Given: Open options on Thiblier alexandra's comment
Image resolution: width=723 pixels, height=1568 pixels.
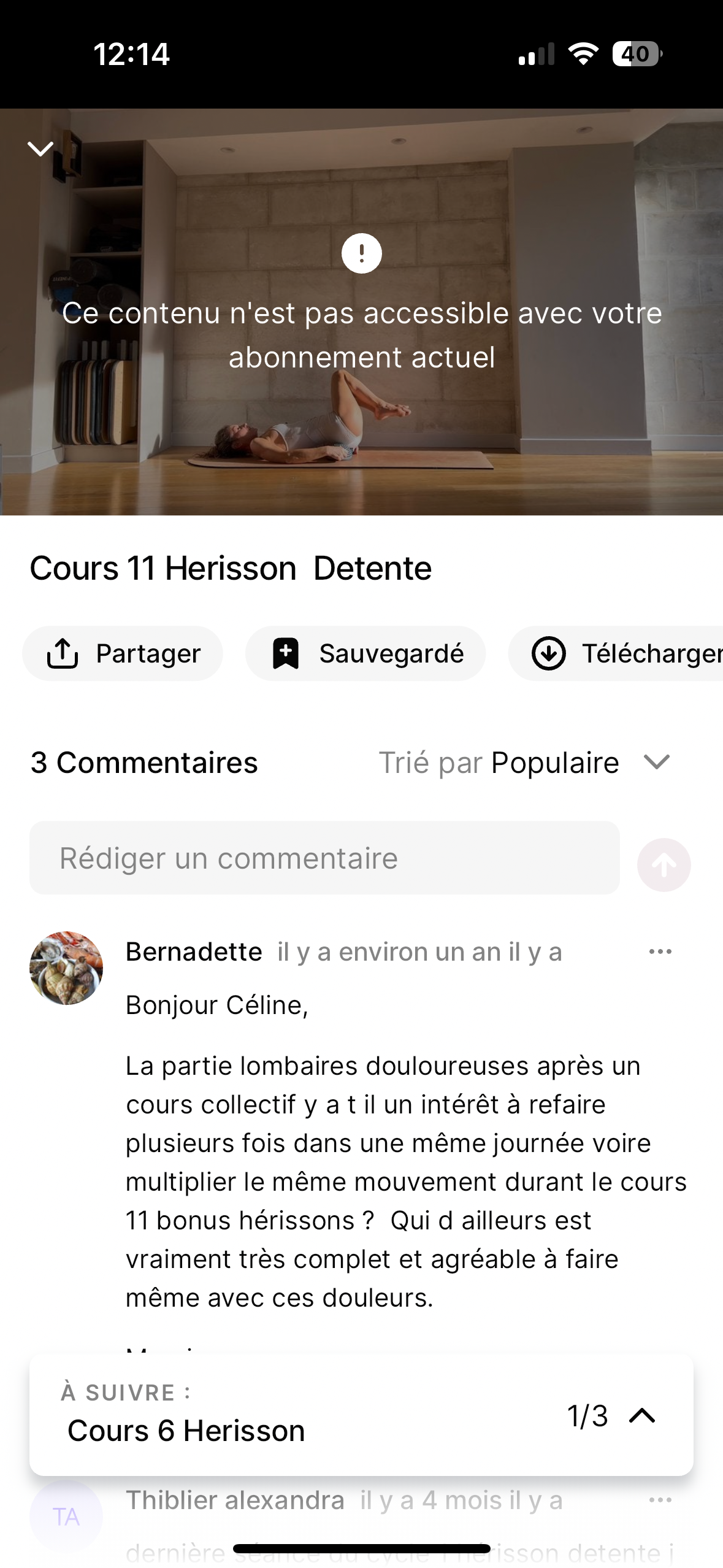Looking at the screenshot, I should tap(660, 1500).
